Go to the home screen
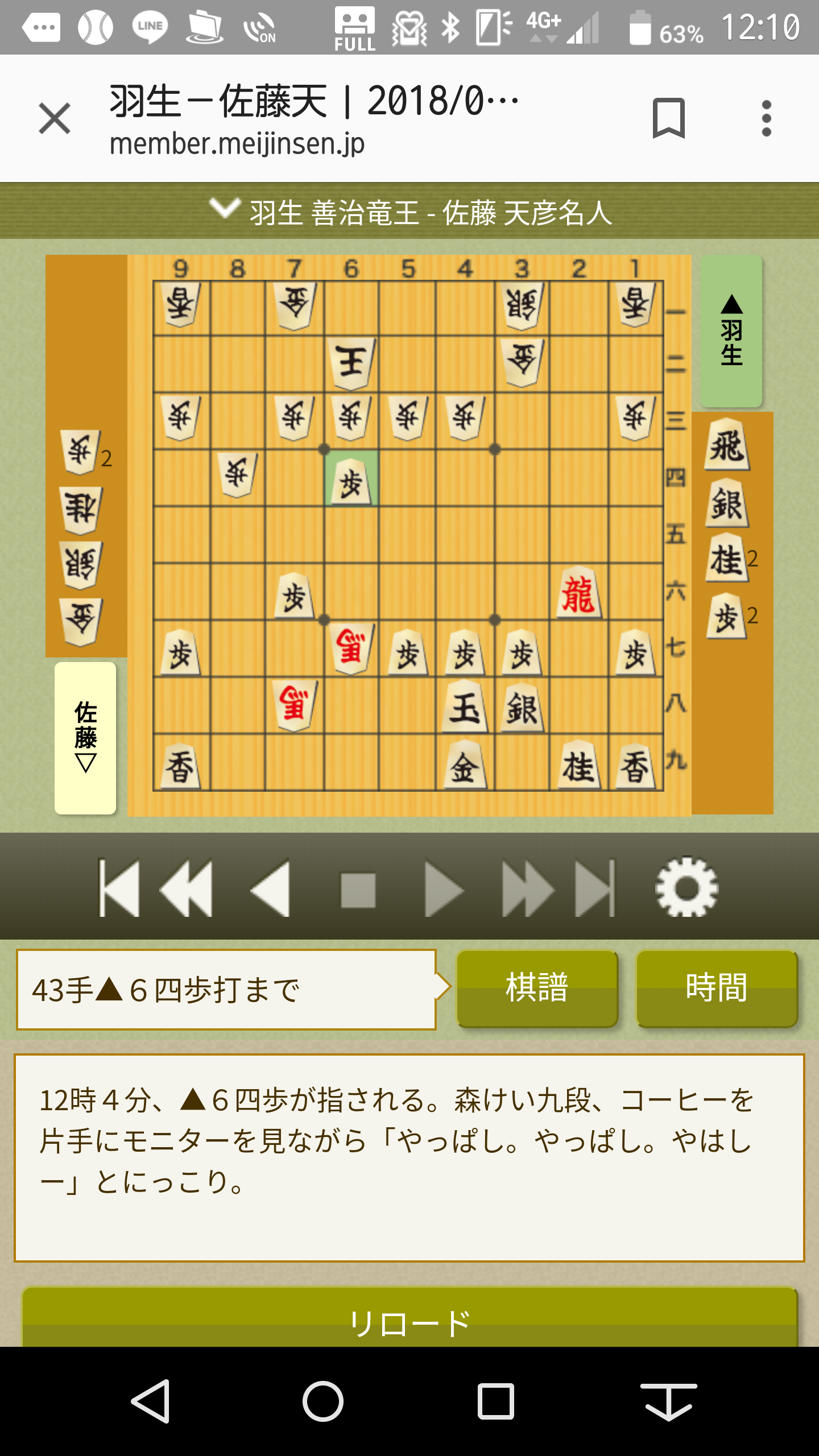819x1456 pixels. tap(323, 1401)
